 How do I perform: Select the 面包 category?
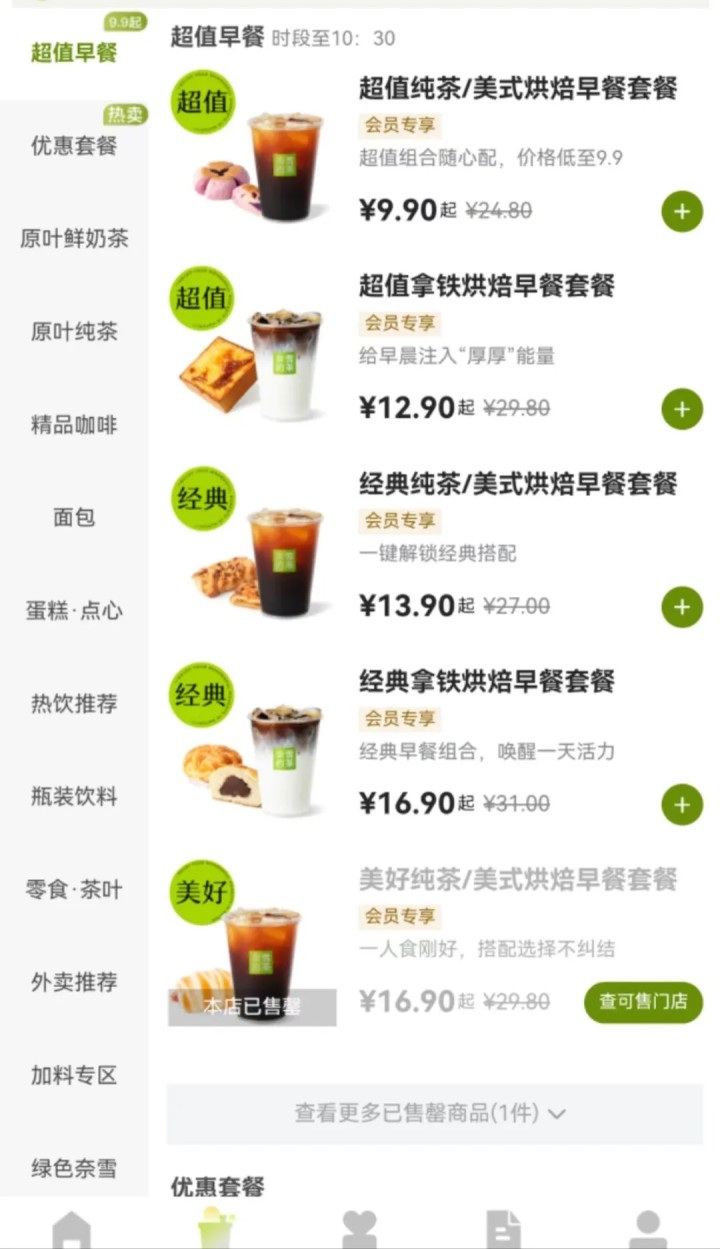(74, 518)
